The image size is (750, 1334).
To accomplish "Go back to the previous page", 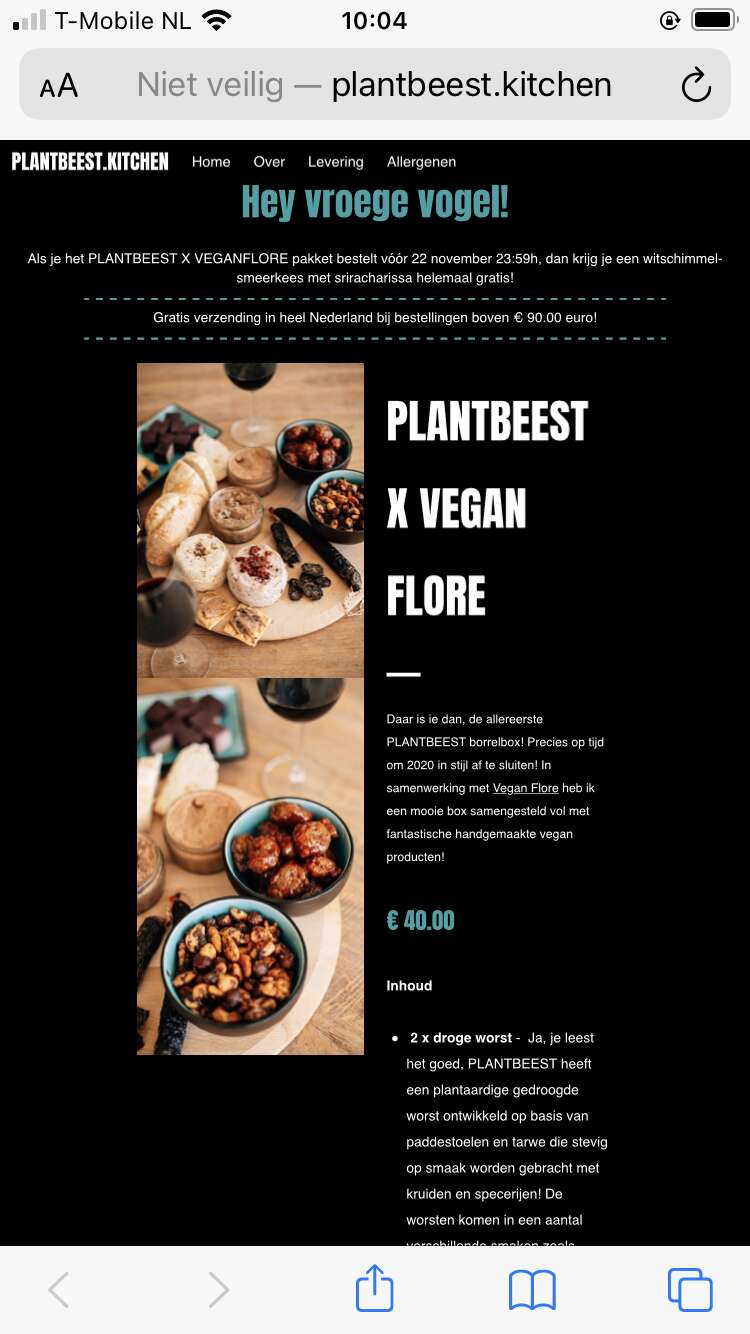I will coord(59,1290).
